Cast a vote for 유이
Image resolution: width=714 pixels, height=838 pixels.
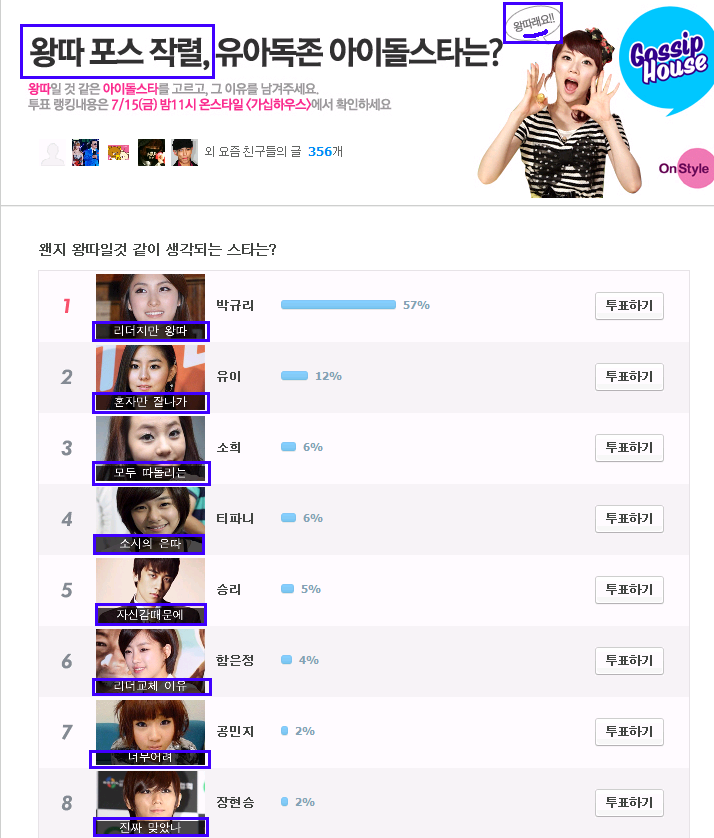[x=629, y=377]
